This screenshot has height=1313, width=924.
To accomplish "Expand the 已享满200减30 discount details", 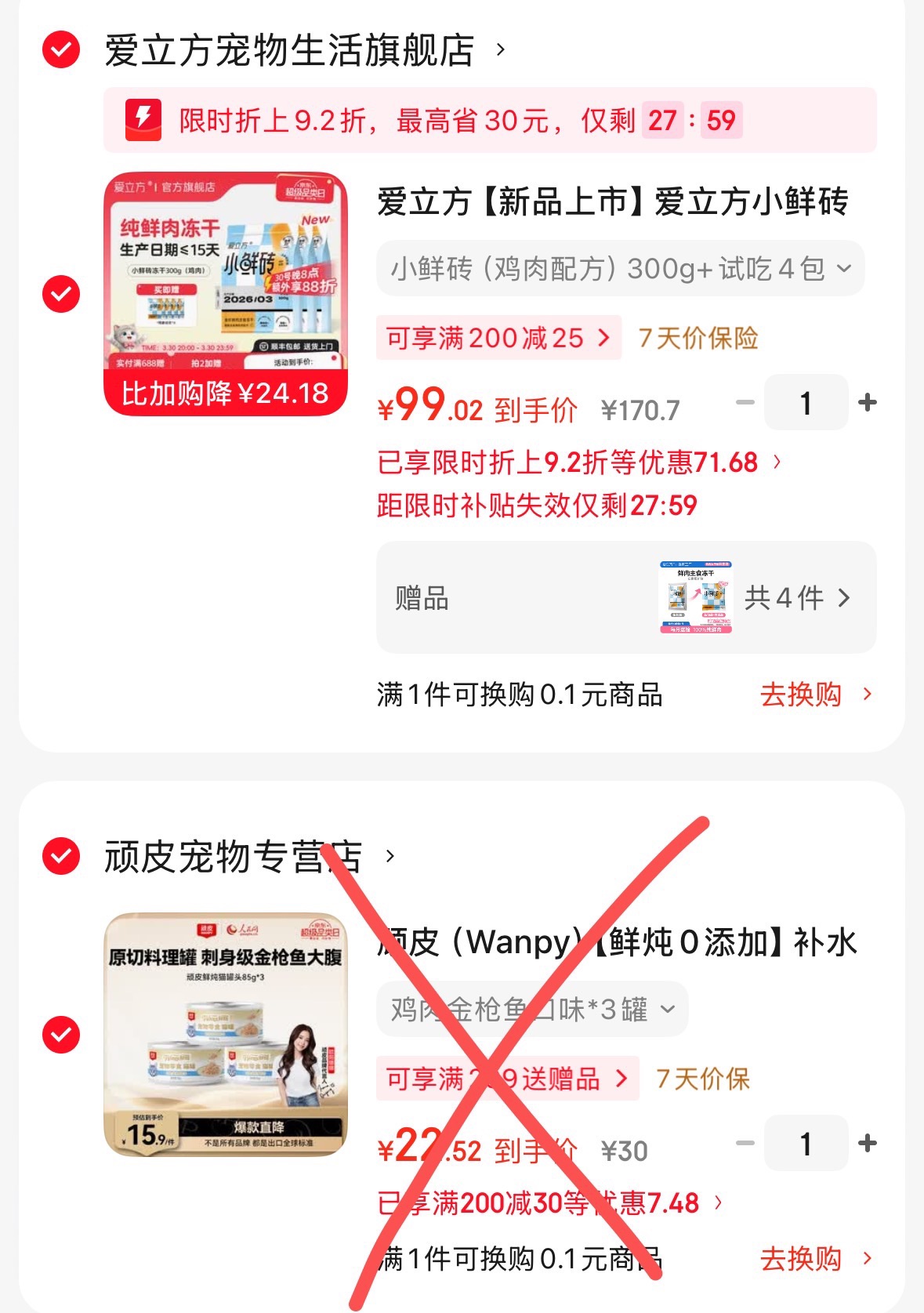I will [550, 1202].
